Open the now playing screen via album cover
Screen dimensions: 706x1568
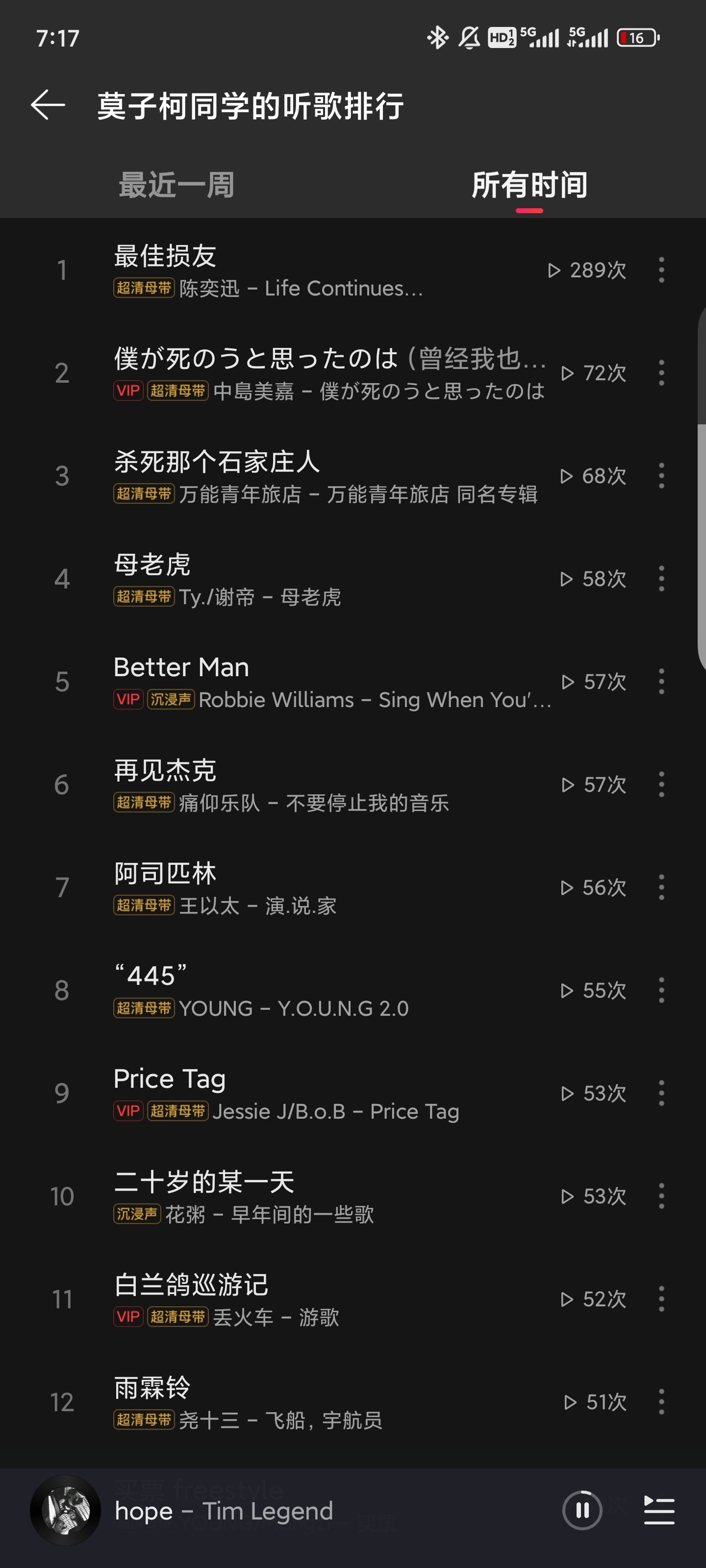point(65,1510)
